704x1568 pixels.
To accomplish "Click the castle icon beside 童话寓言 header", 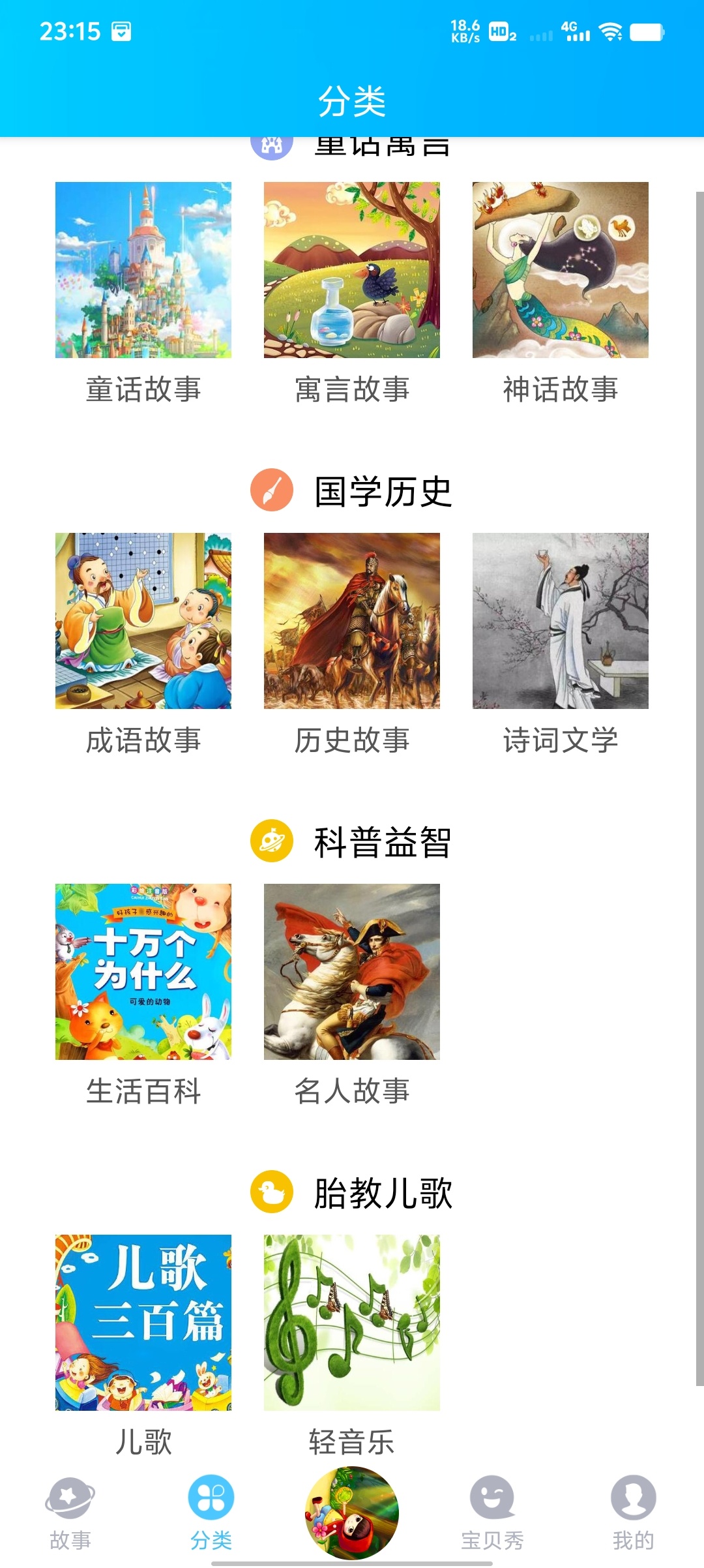I will (x=272, y=145).
